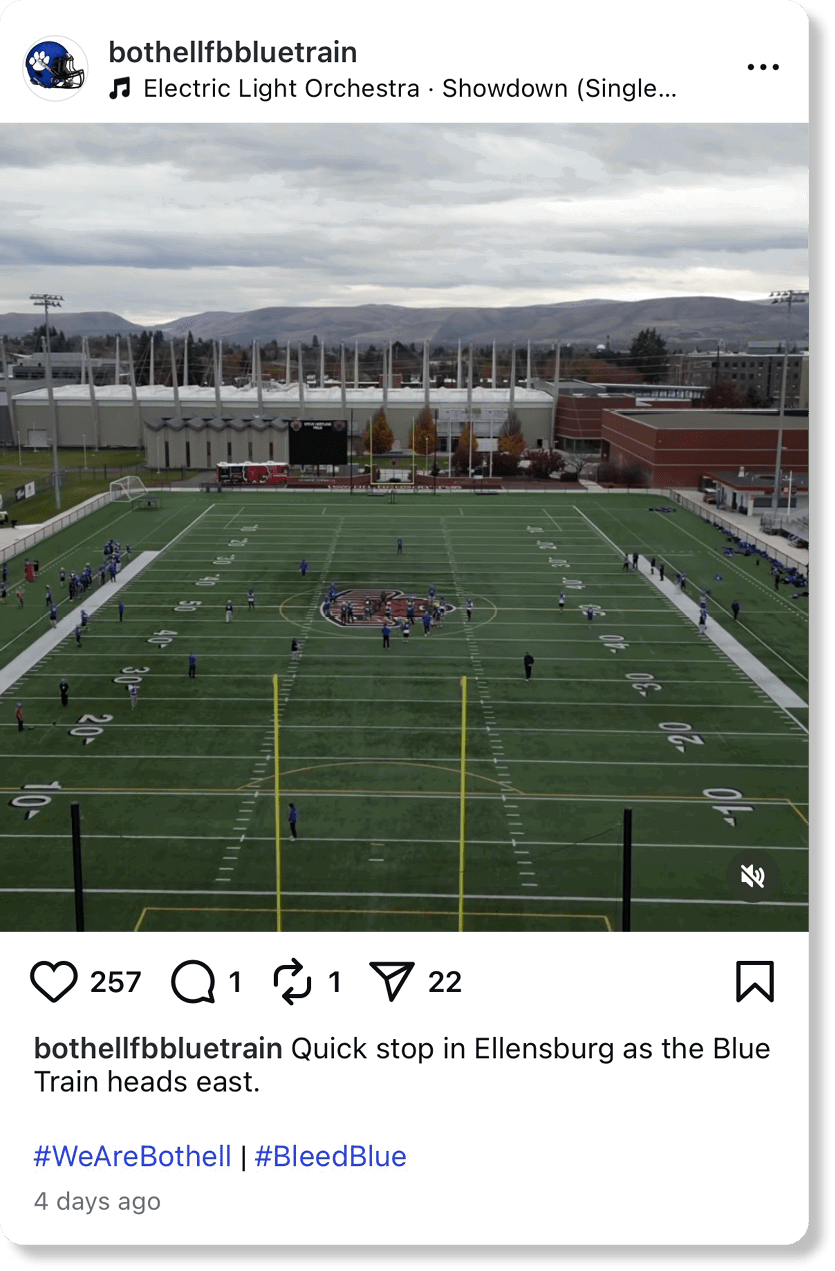Open bothellfbbluetrain profile picture
The height and width of the screenshot is (1271, 835).
coord(55,68)
